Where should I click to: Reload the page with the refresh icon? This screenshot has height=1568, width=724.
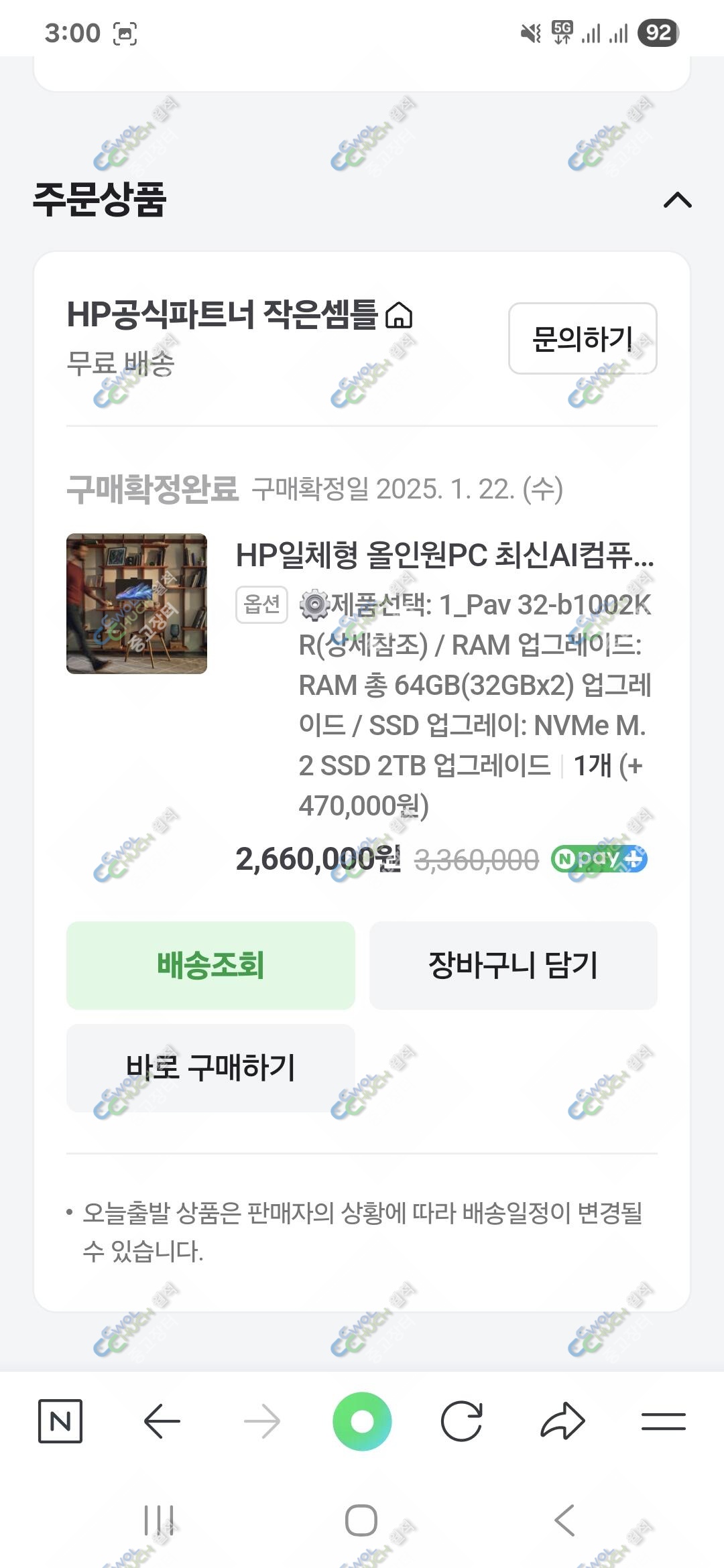point(462,1421)
